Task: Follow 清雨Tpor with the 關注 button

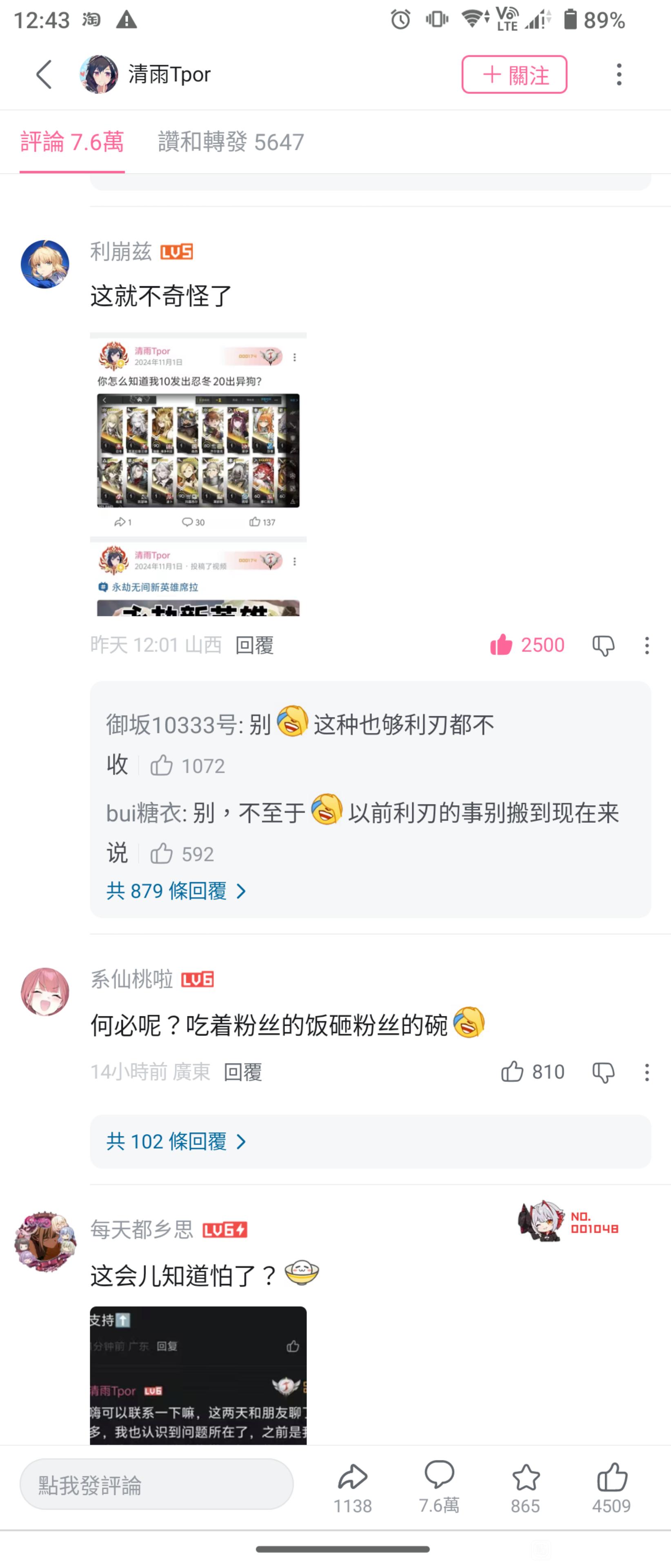Action: click(514, 74)
